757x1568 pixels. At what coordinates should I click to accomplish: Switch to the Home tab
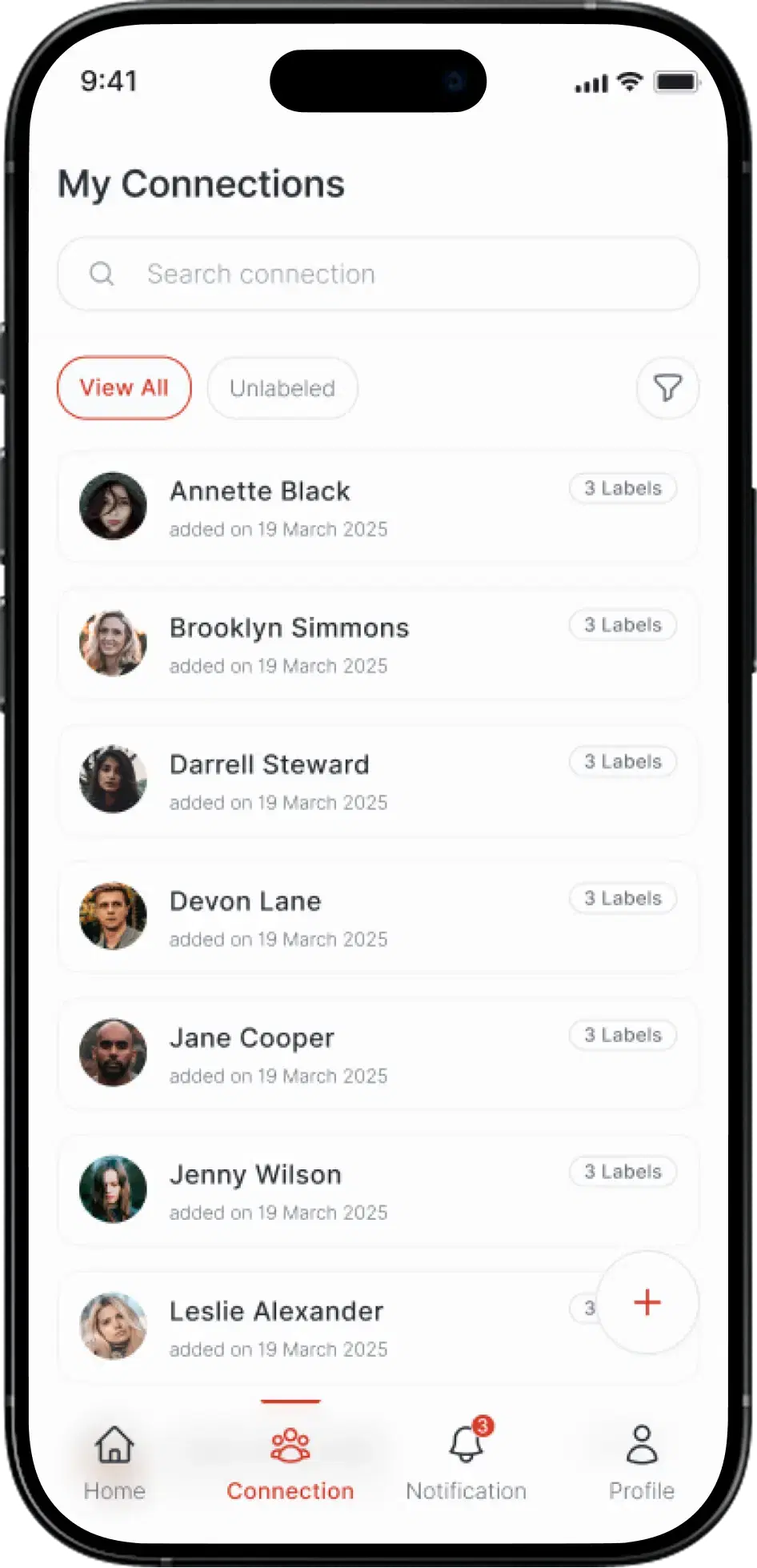tap(114, 1462)
